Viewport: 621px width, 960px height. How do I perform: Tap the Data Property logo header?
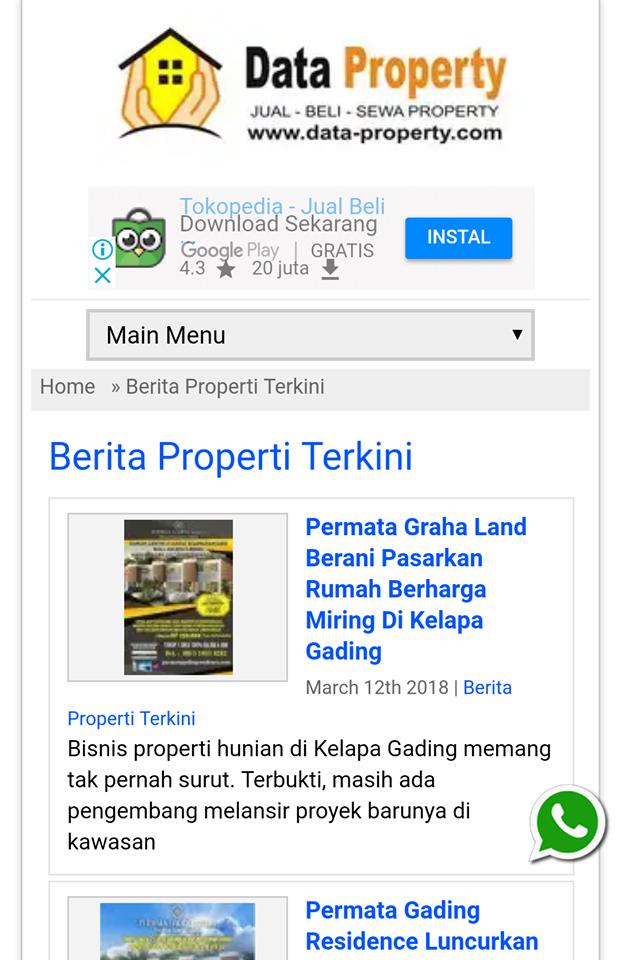tap(311, 87)
